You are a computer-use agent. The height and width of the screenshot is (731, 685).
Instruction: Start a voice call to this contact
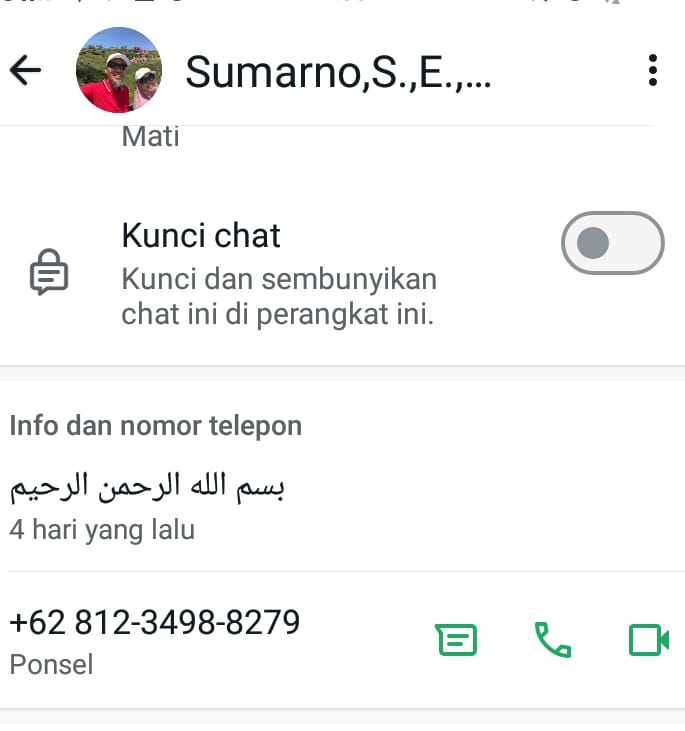[552, 640]
